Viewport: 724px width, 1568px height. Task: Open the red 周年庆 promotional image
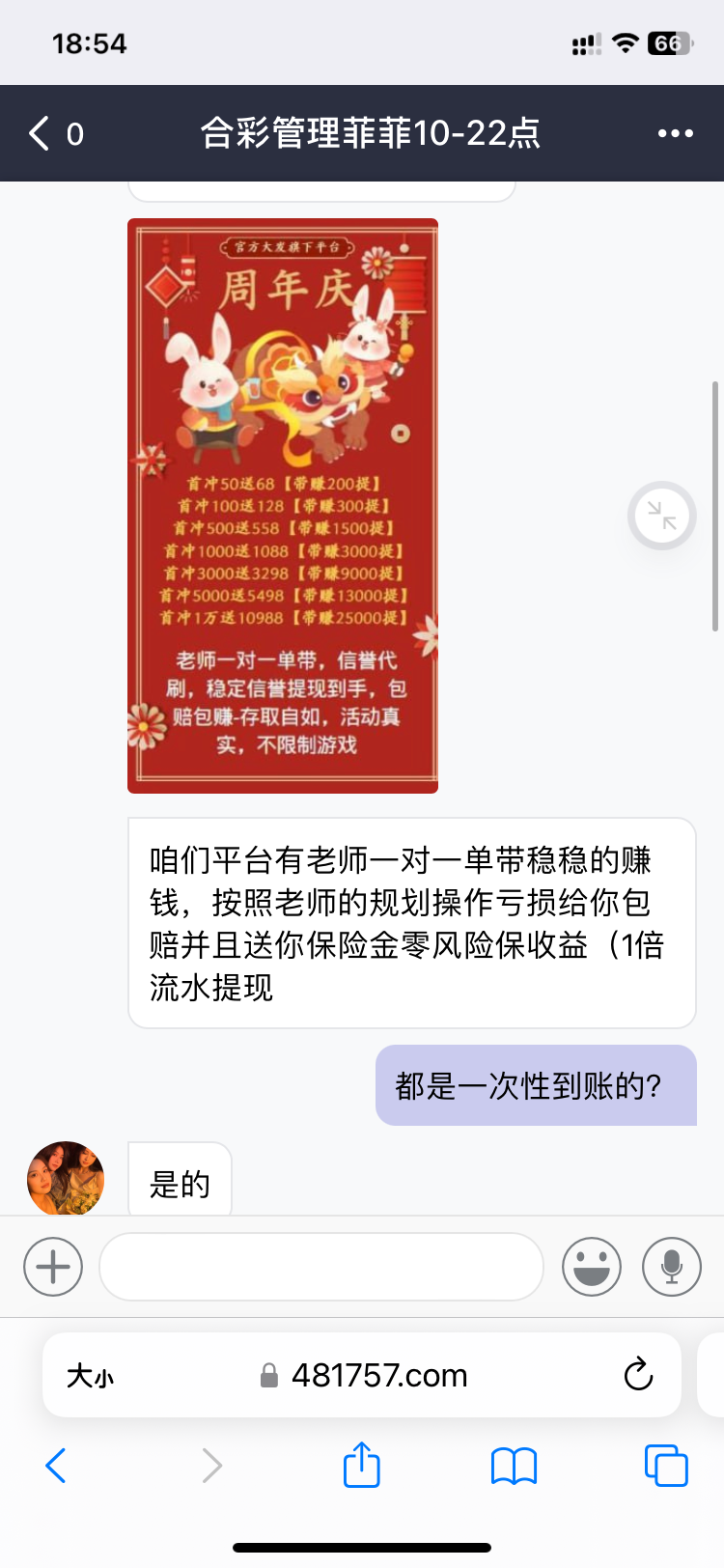pyautogui.click(x=283, y=506)
